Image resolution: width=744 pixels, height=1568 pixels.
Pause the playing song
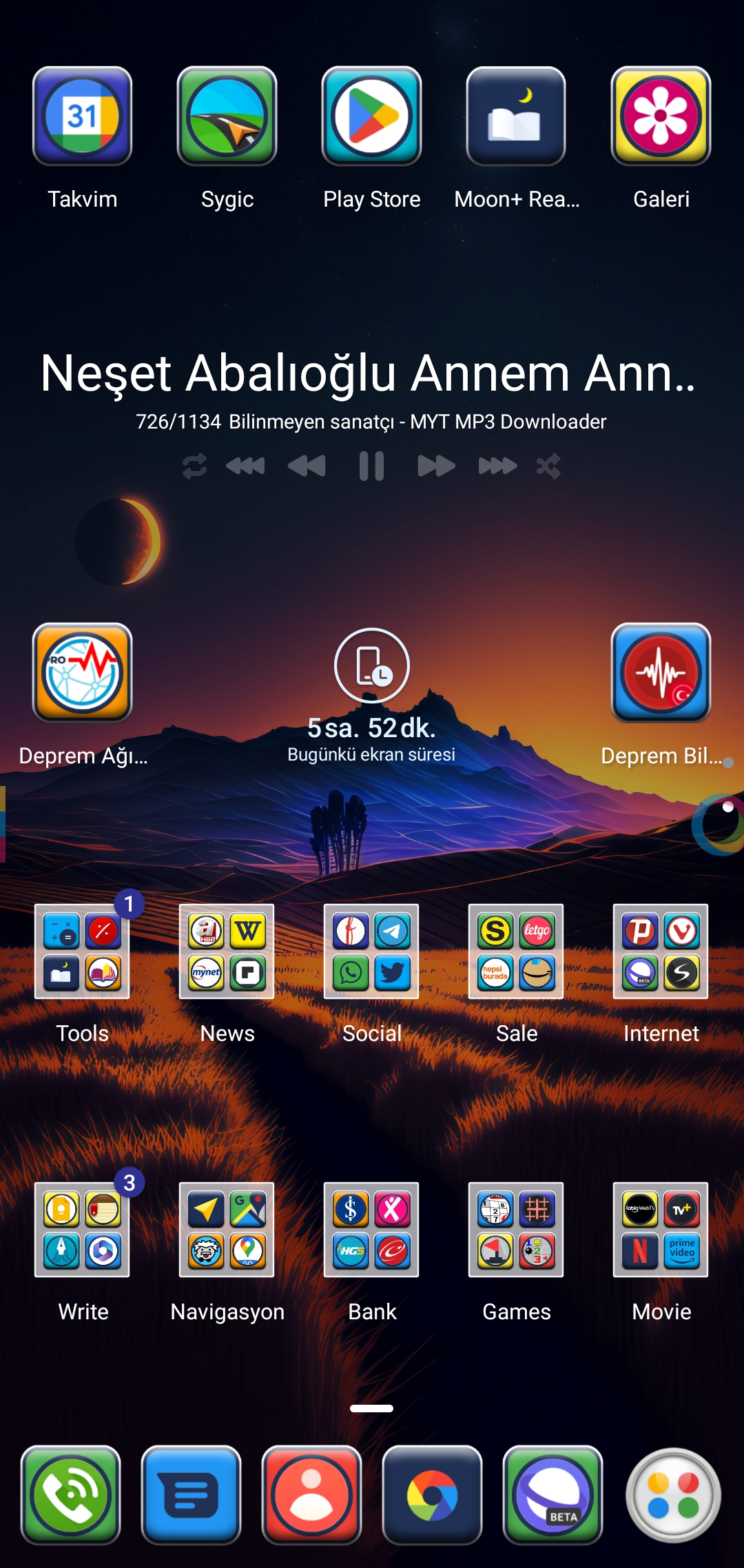371,466
